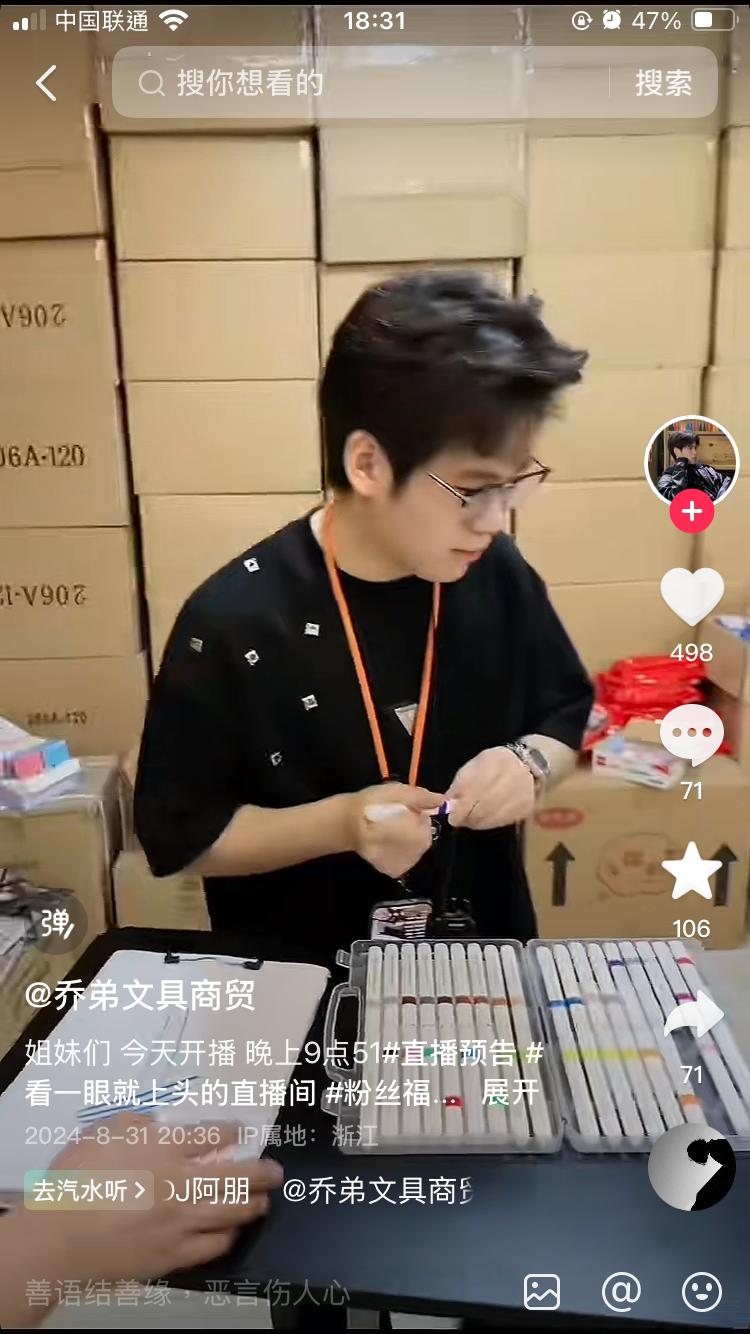Go back using the top-left arrow

pos(46,83)
